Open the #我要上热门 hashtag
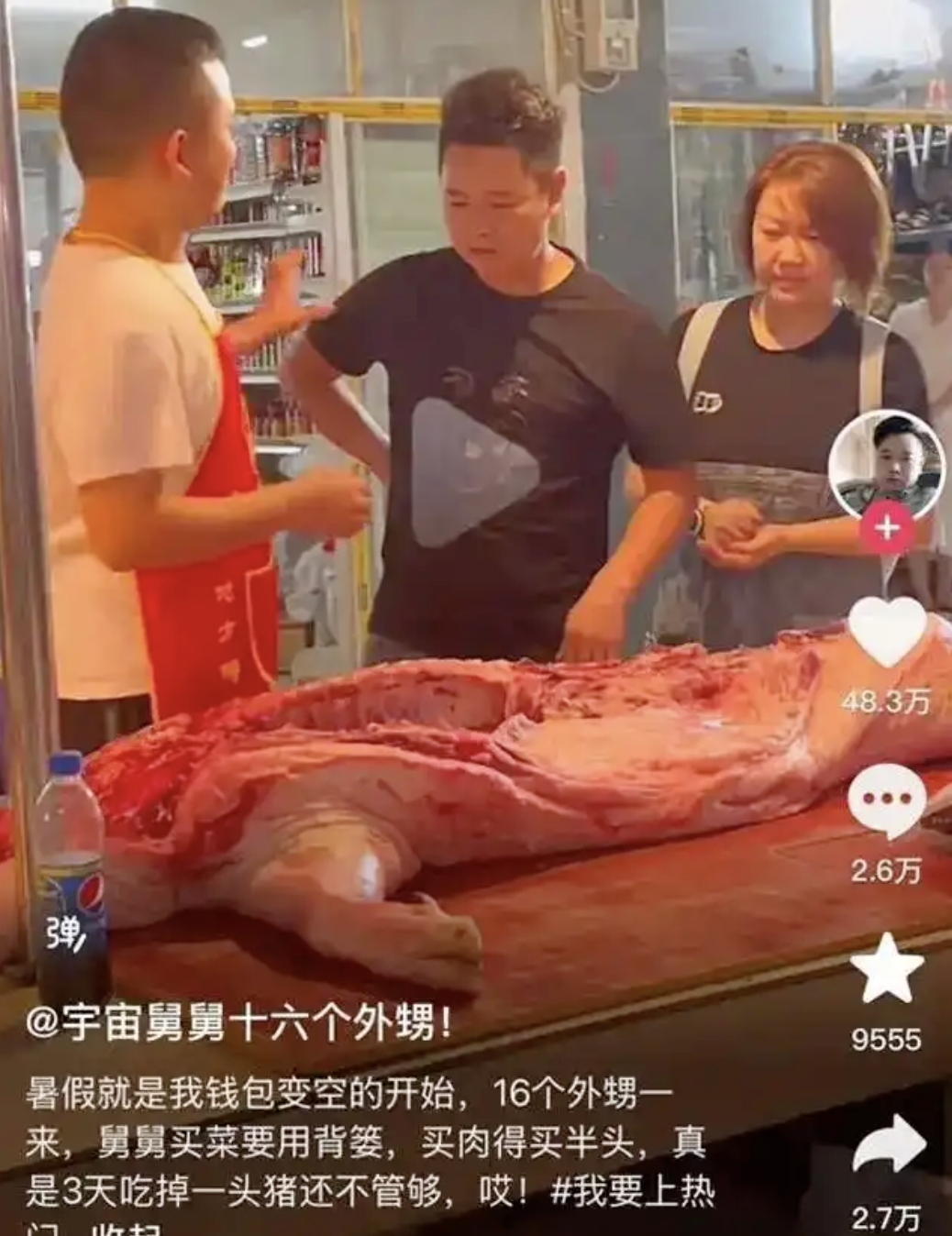Viewport: 952px width, 1236px height. [632, 1190]
